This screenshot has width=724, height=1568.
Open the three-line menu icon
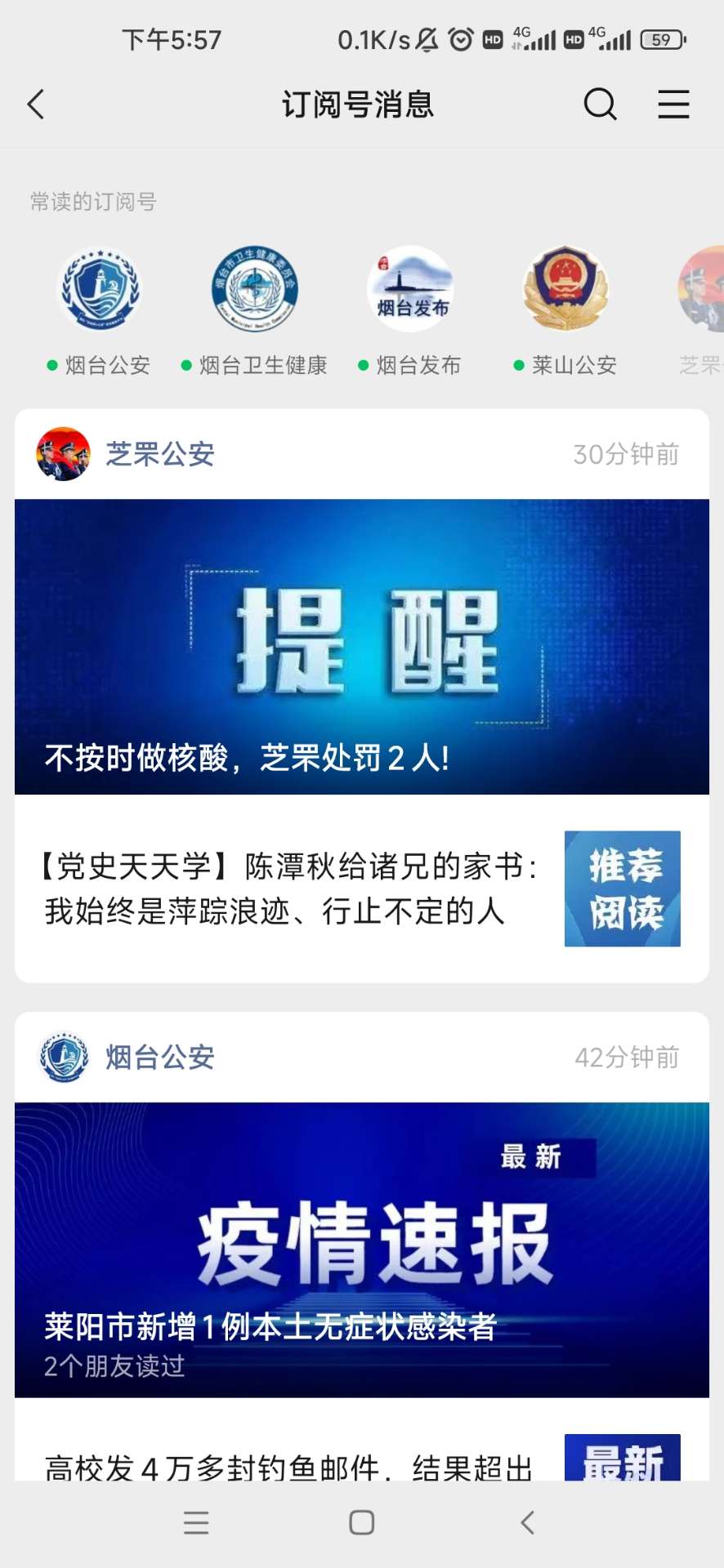(673, 105)
